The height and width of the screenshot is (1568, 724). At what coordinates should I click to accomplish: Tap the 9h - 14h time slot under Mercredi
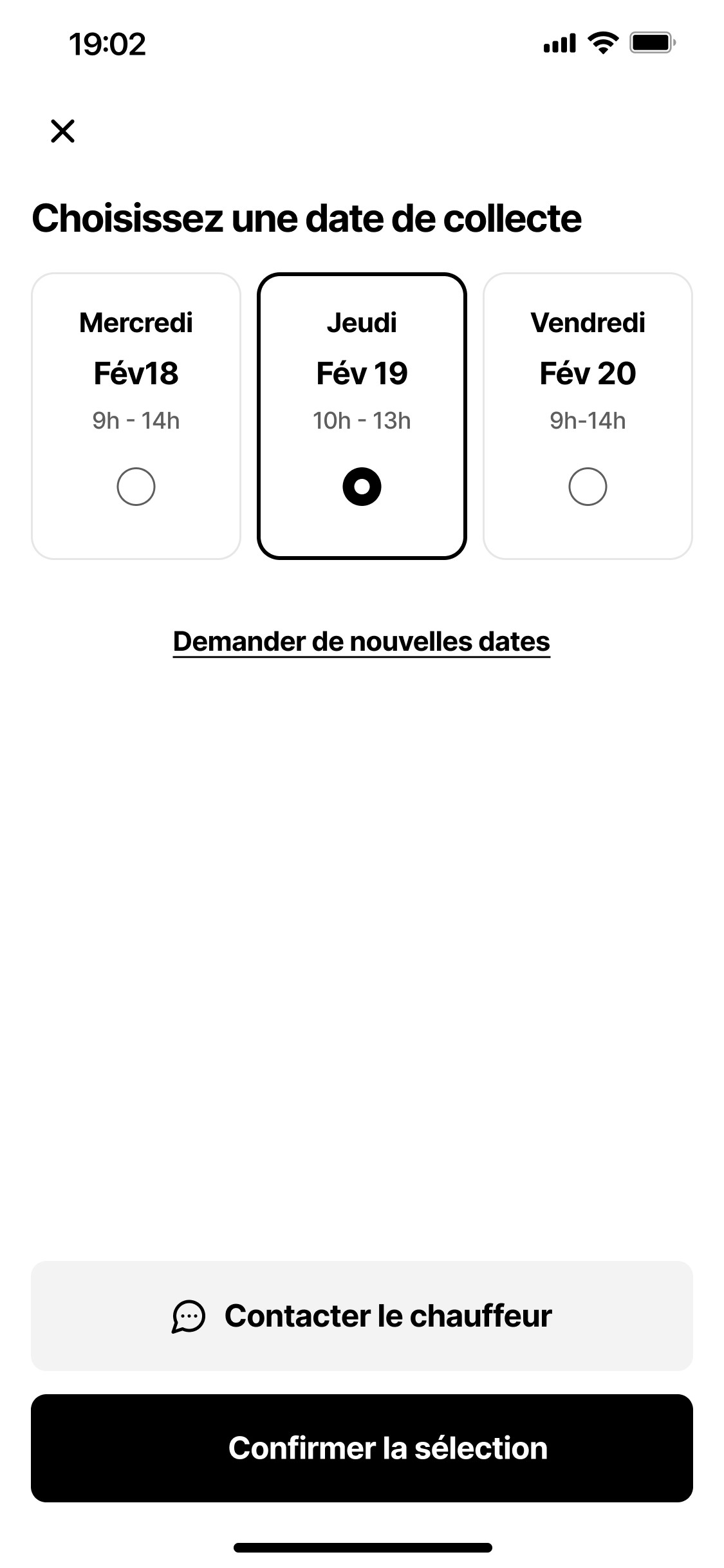click(136, 420)
